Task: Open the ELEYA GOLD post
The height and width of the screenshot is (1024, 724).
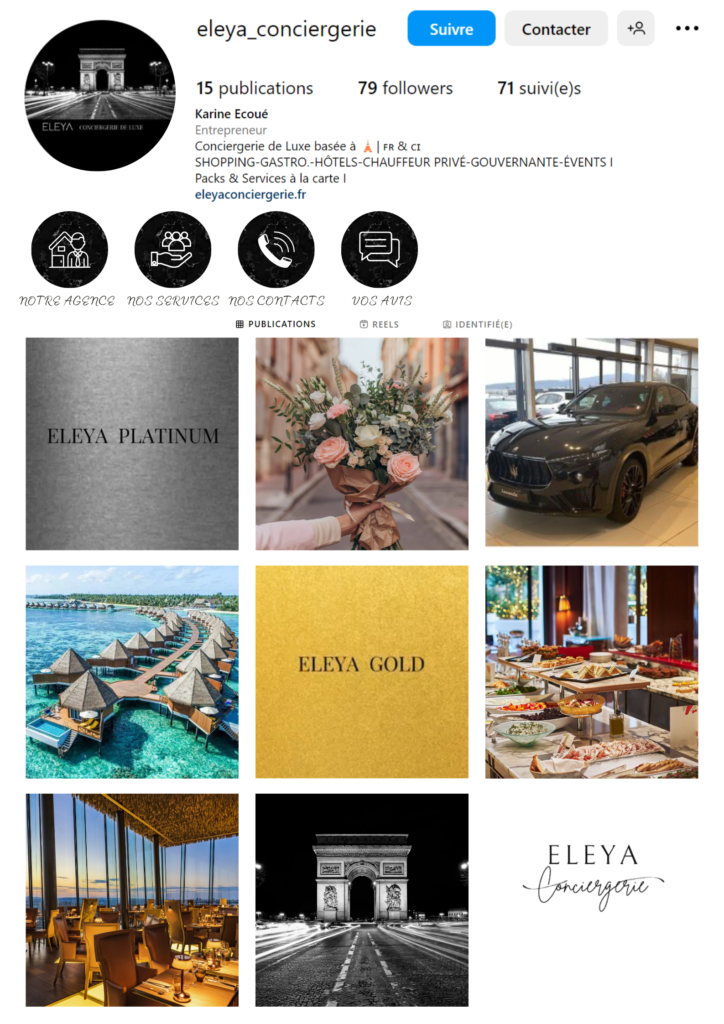Action: [361, 671]
